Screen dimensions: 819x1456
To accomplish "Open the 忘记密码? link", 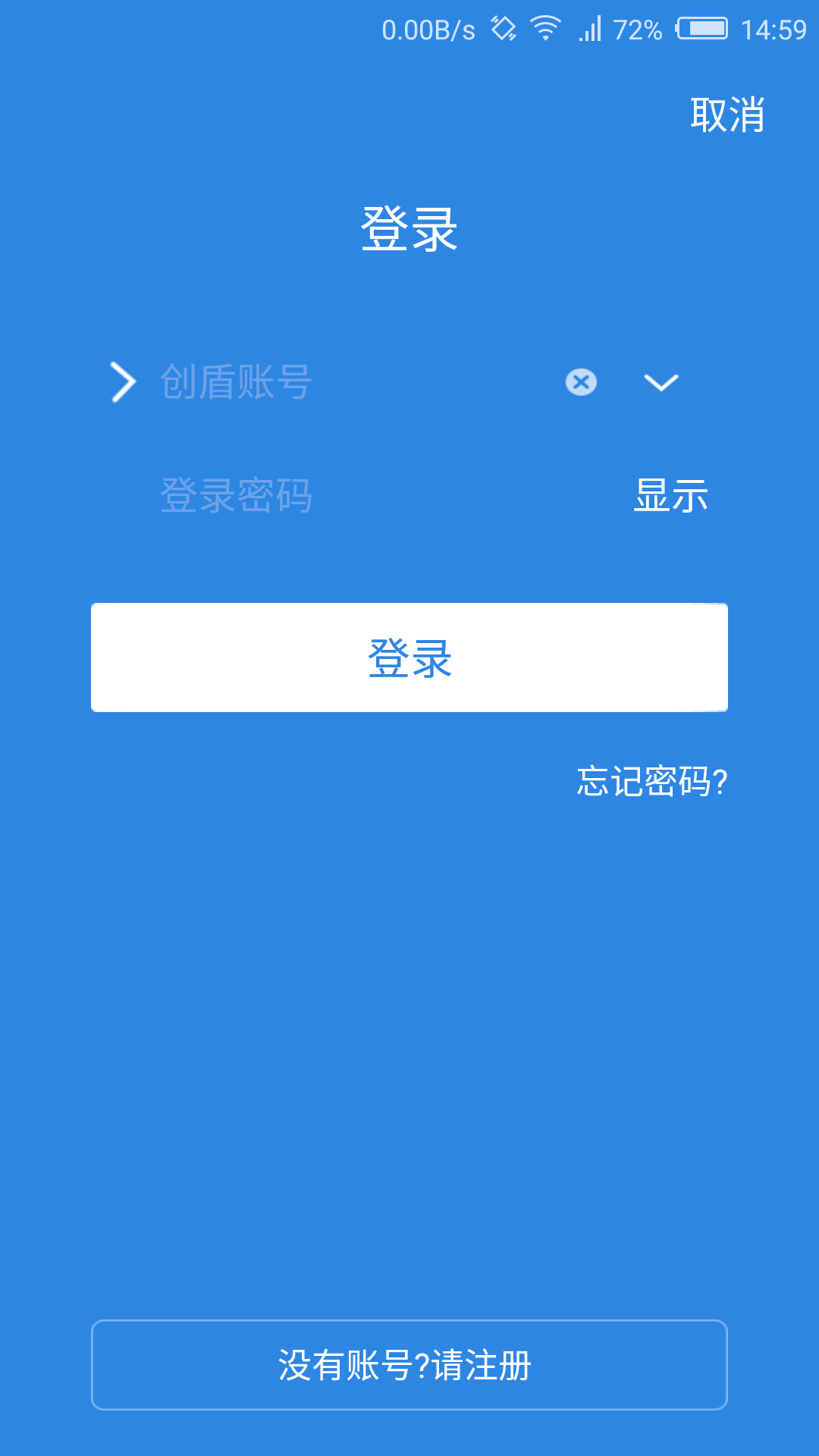I will tap(652, 781).
